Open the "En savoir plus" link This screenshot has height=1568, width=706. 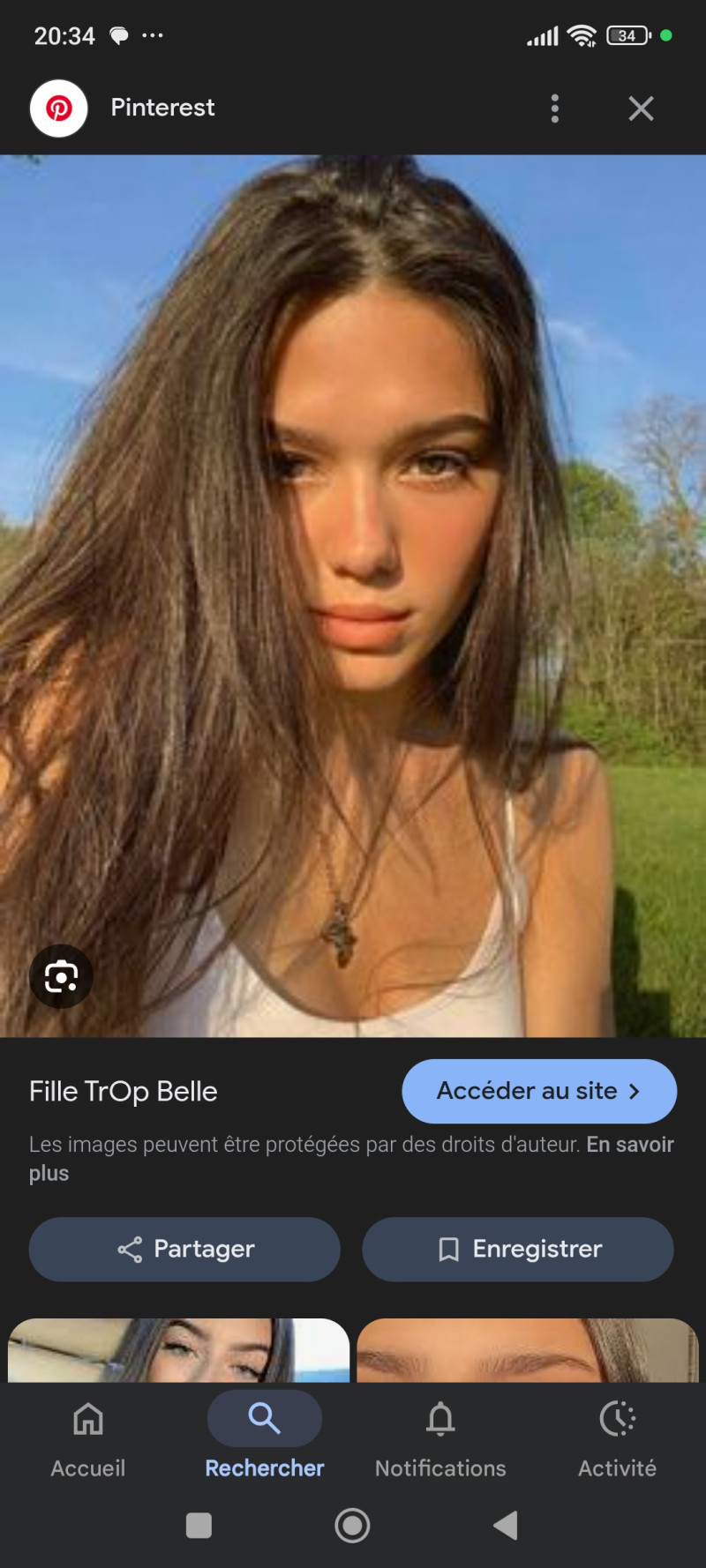629,1145
